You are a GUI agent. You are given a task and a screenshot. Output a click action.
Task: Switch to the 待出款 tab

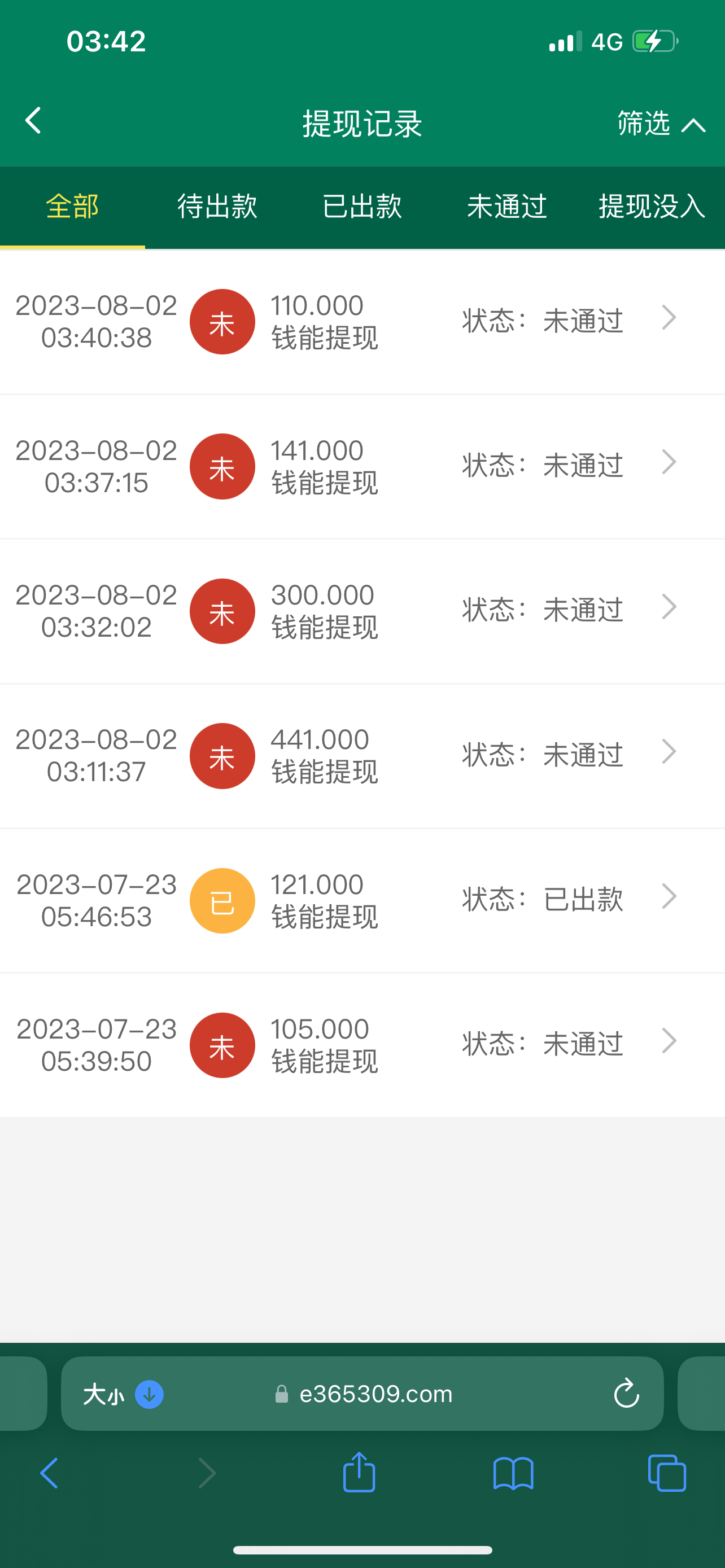(x=217, y=207)
